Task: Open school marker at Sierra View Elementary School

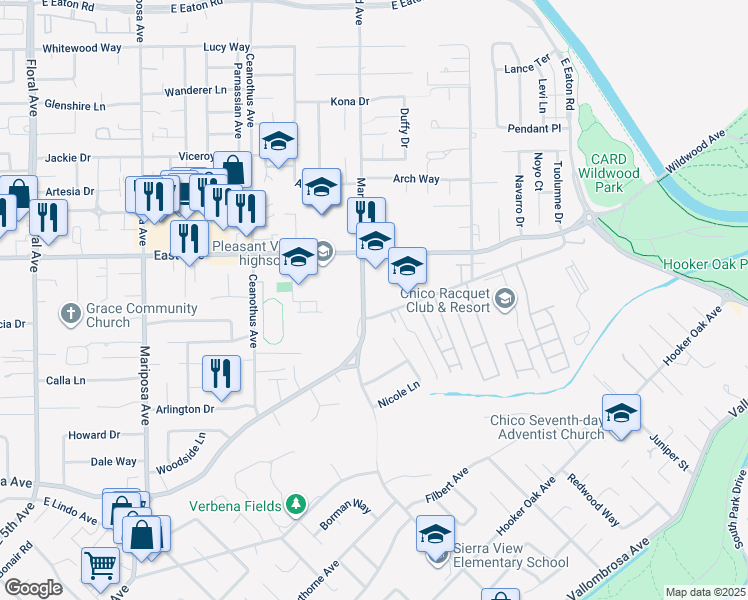Action: (x=435, y=536)
